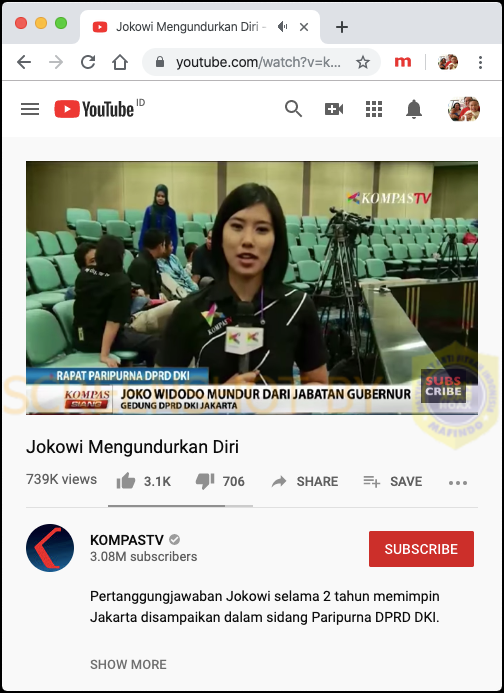Open the notifications bell
Image resolution: width=504 pixels, height=693 pixels.
click(x=414, y=109)
